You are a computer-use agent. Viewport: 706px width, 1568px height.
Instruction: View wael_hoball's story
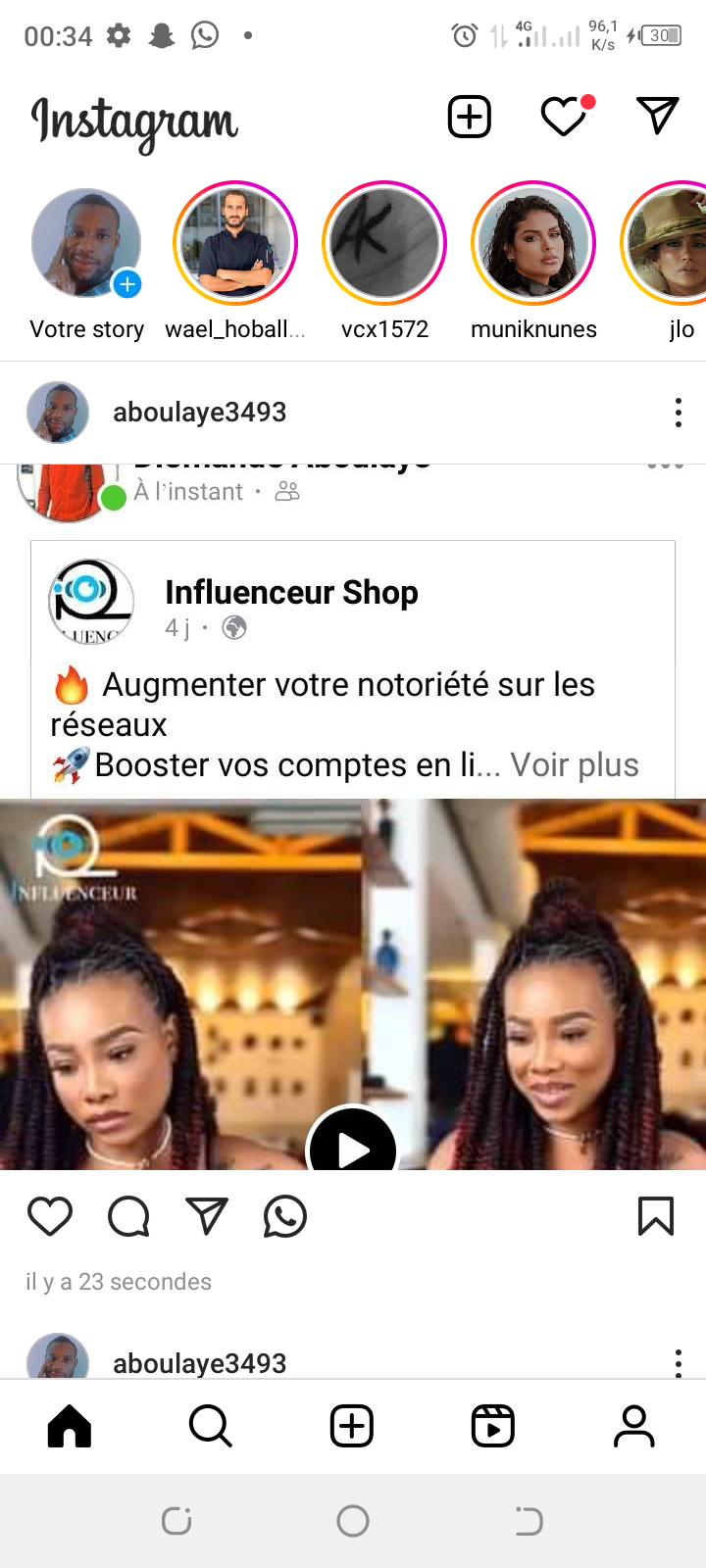(x=235, y=244)
